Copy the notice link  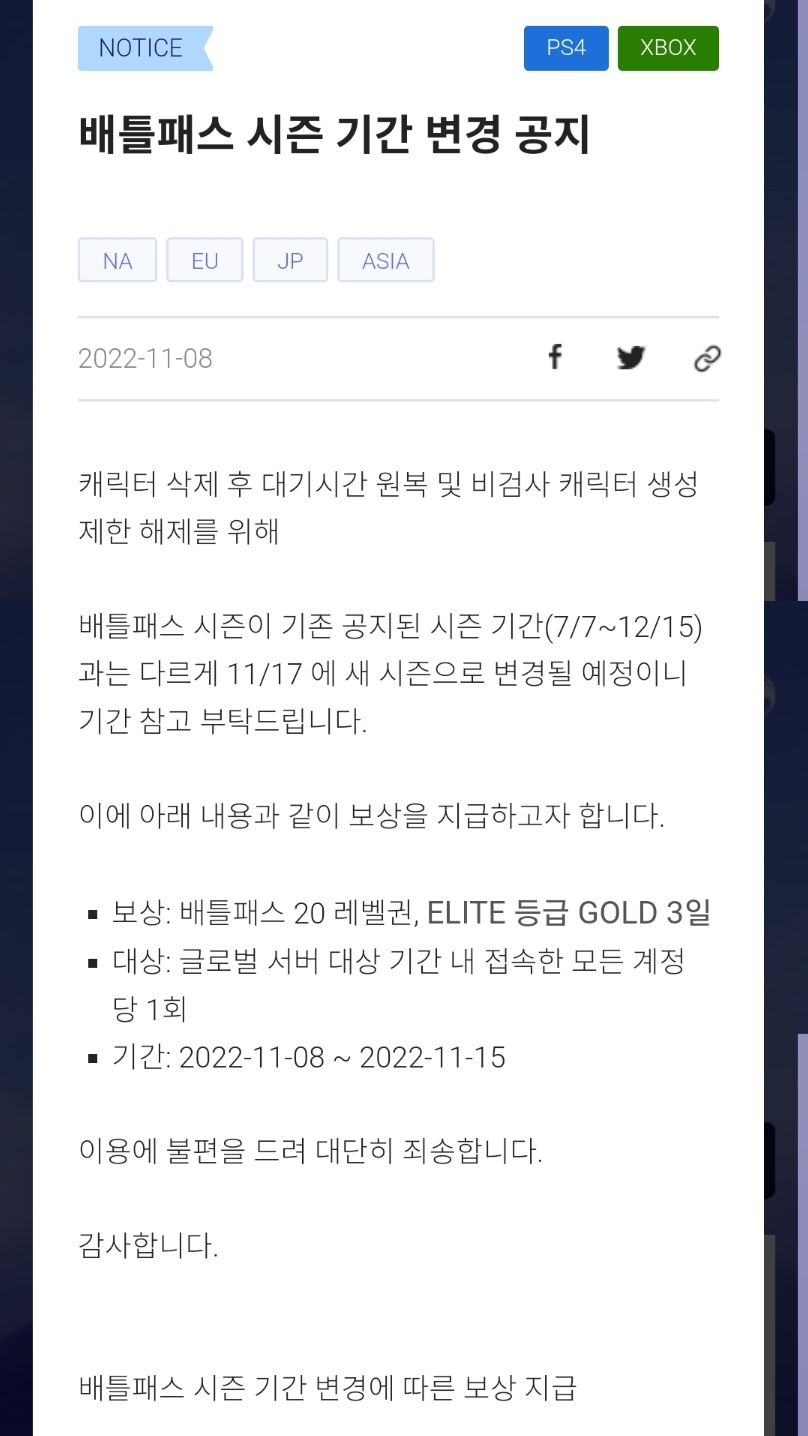coord(707,358)
